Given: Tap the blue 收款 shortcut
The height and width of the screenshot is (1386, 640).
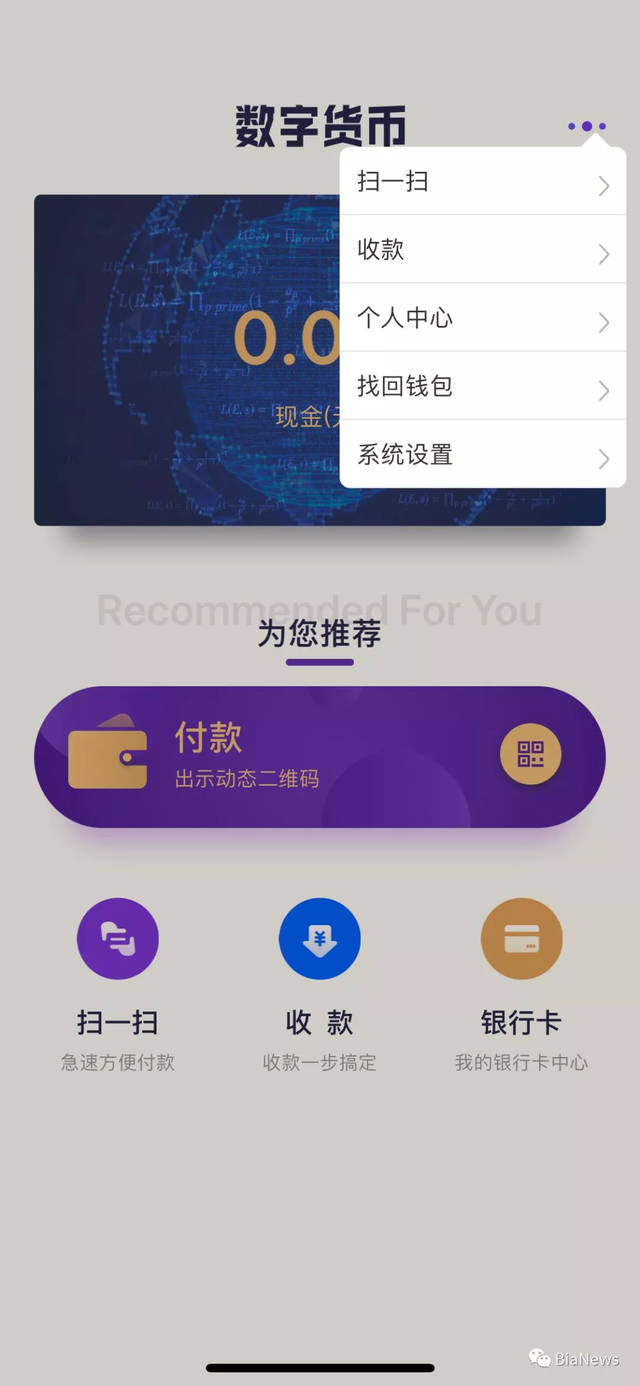Looking at the screenshot, I should (x=319, y=939).
